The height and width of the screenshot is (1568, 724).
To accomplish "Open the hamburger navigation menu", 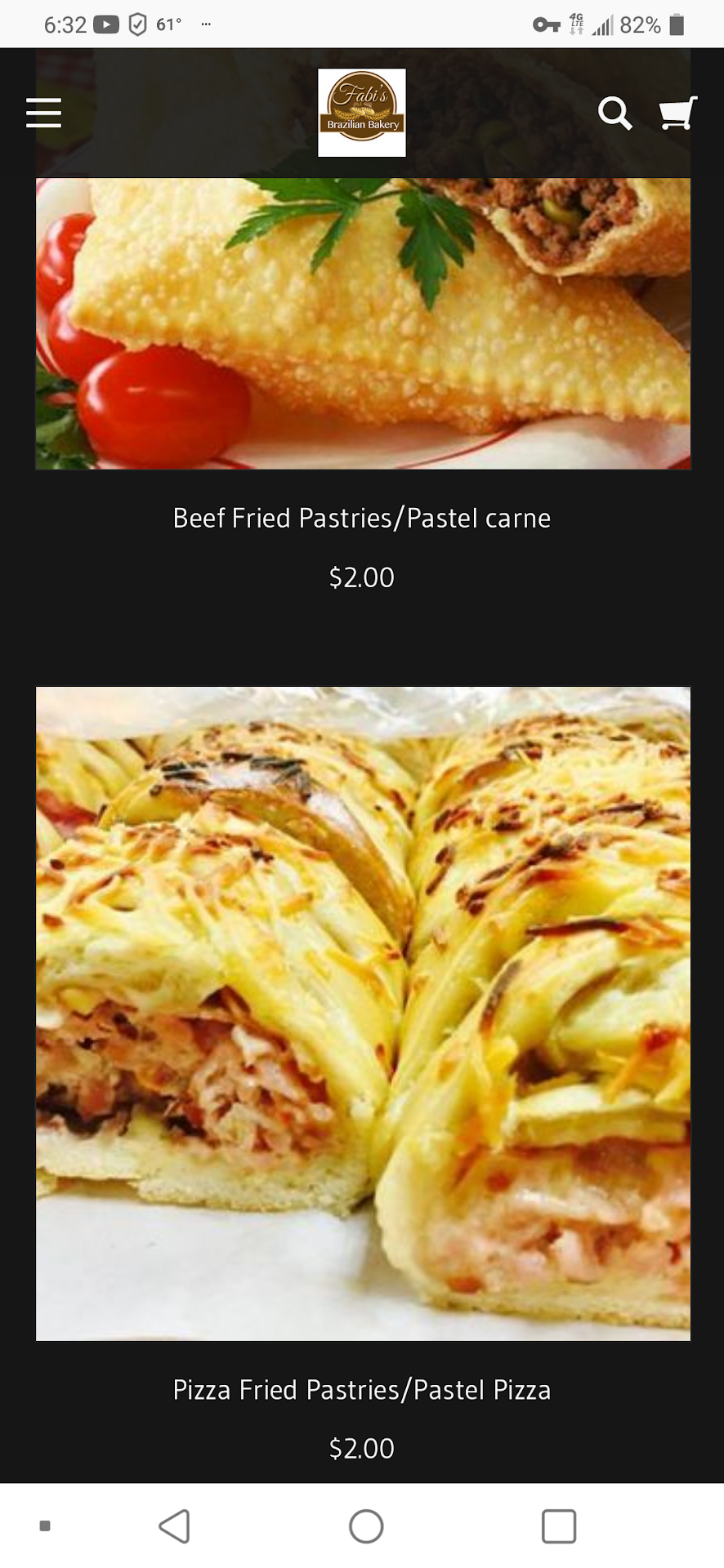I will coord(44,113).
